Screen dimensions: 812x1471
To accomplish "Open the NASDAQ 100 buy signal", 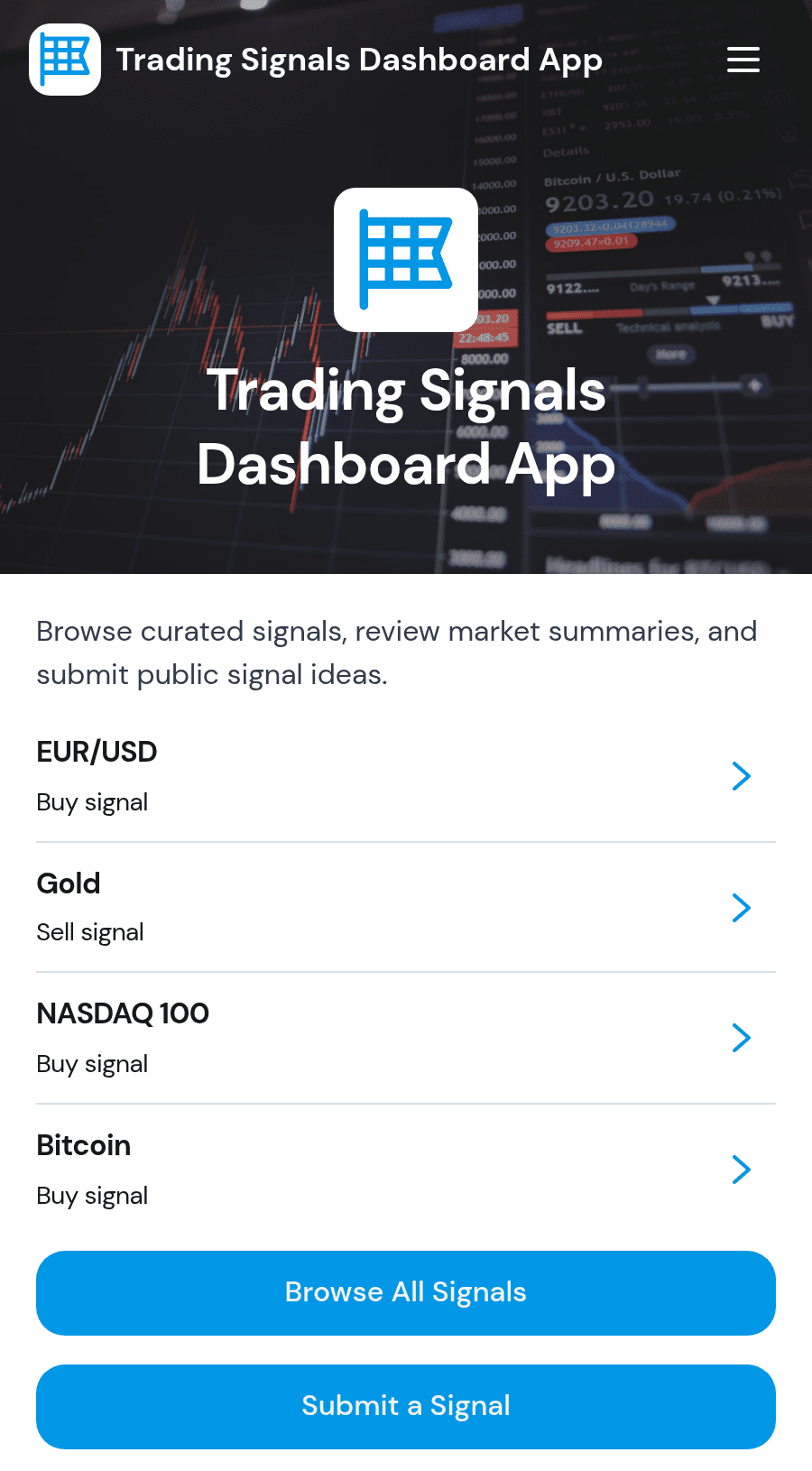I will point(406,1038).
